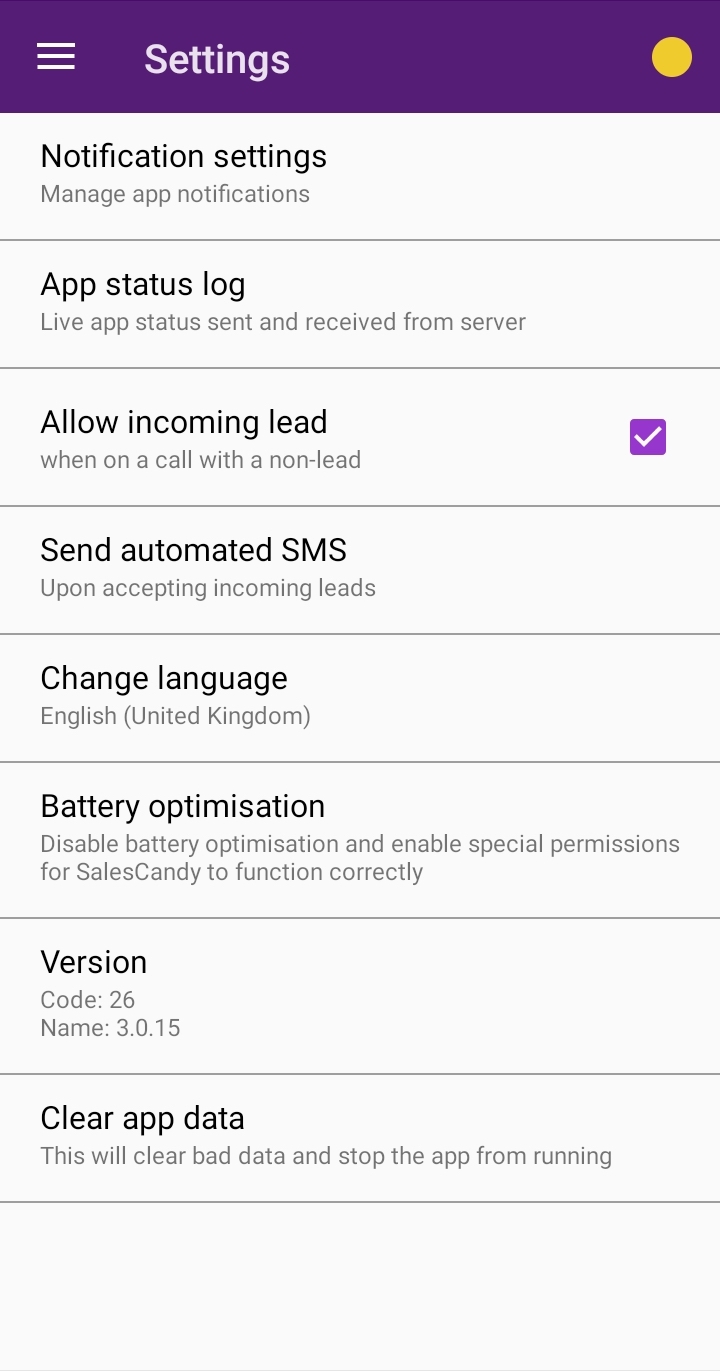
Task: Tap 'Manage app notifications' subtitle
Action: [174, 194]
